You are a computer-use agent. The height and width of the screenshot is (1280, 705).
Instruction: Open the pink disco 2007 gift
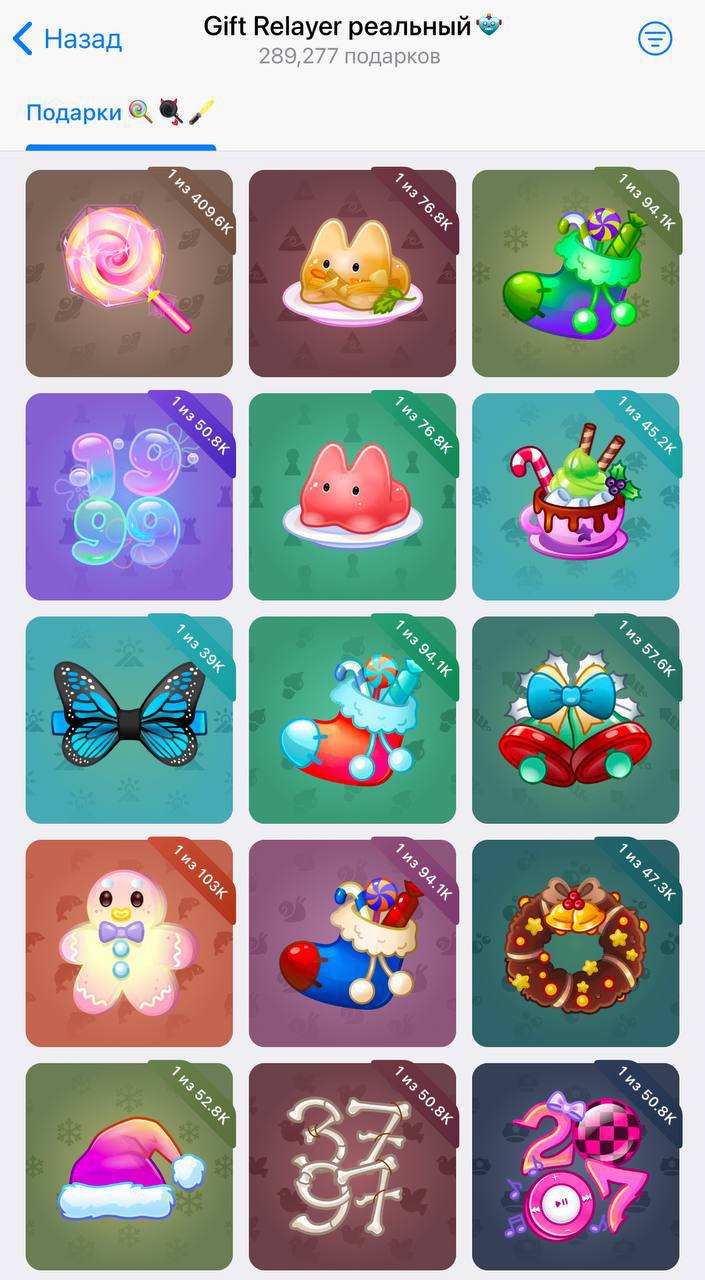click(x=575, y=1165)
